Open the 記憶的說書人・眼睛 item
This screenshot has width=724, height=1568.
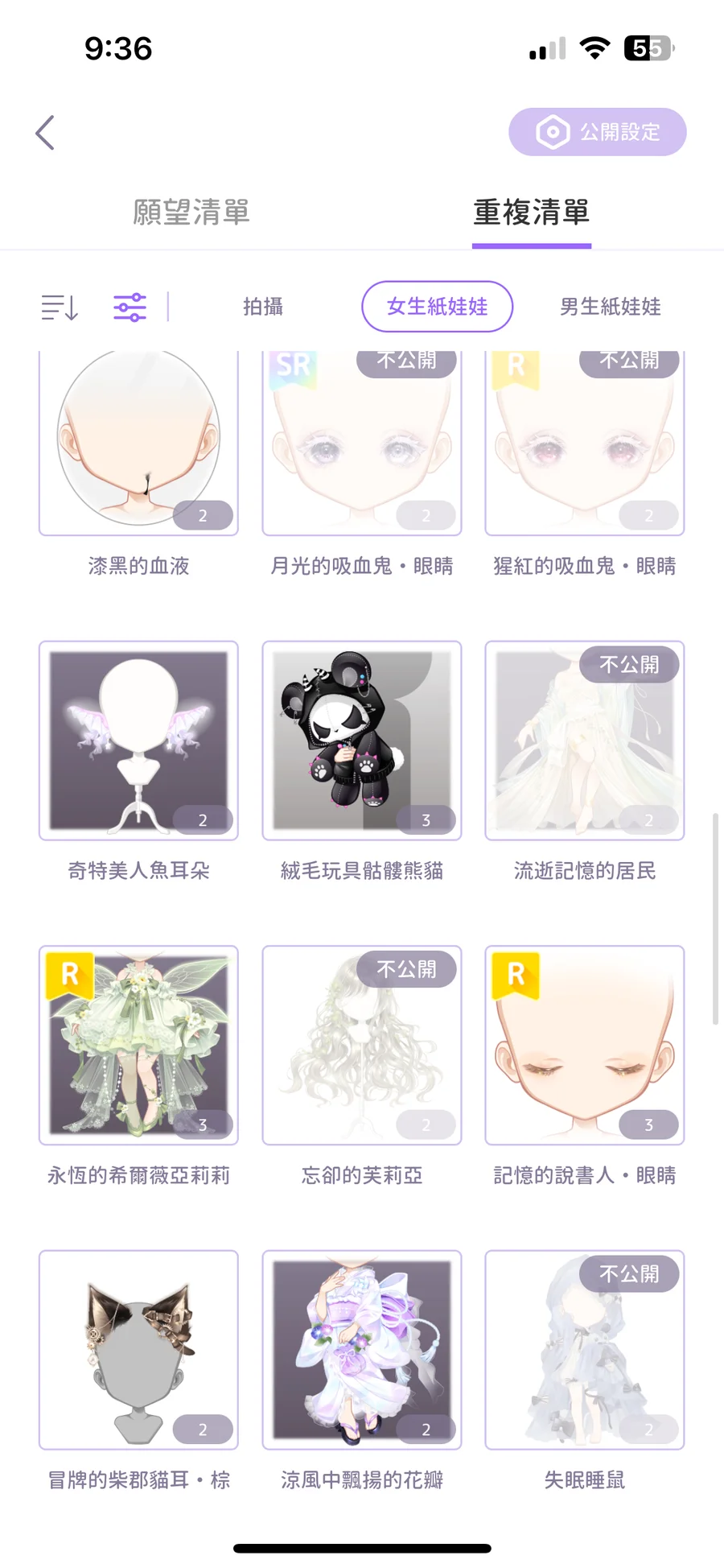(x=585, y=1045)
